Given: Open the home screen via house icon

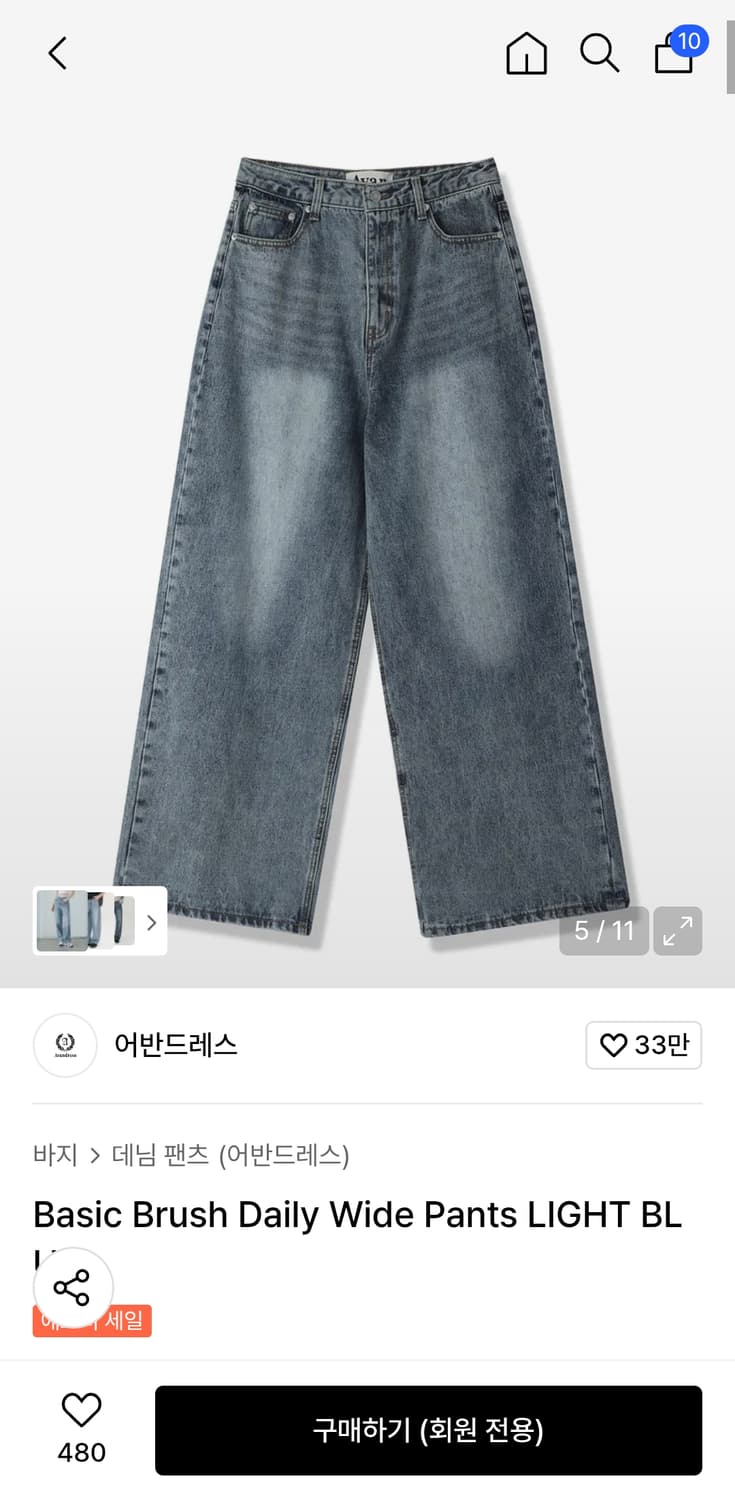Looking at the screenshot, I should [526, 55].
